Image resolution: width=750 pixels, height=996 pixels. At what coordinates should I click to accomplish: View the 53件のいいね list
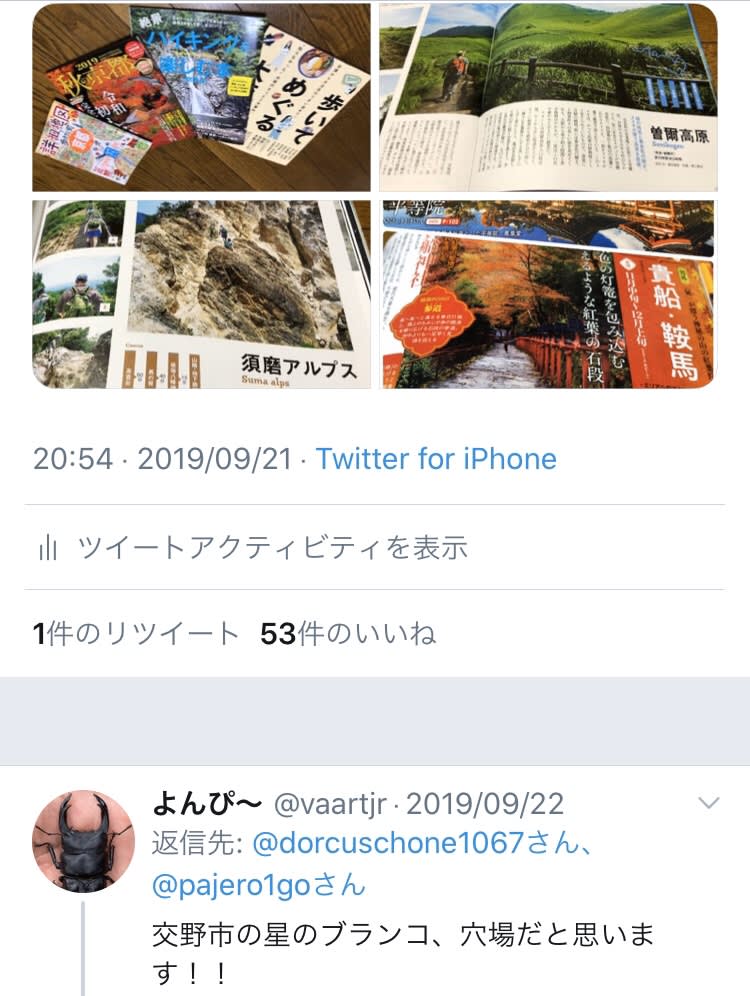click(348, 633)
